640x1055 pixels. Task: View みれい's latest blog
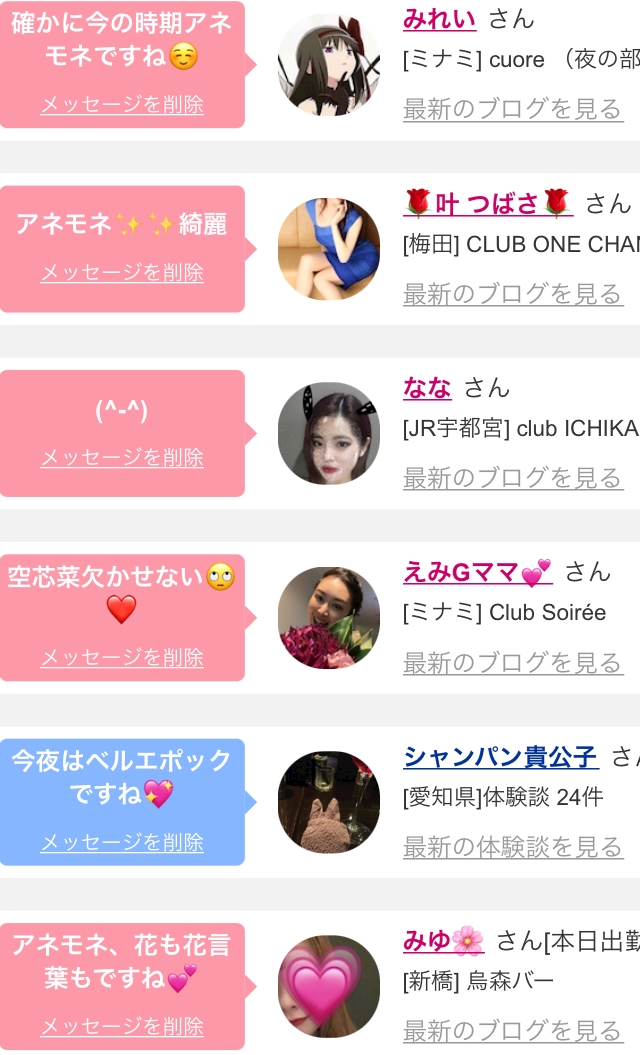click(513, 109)
